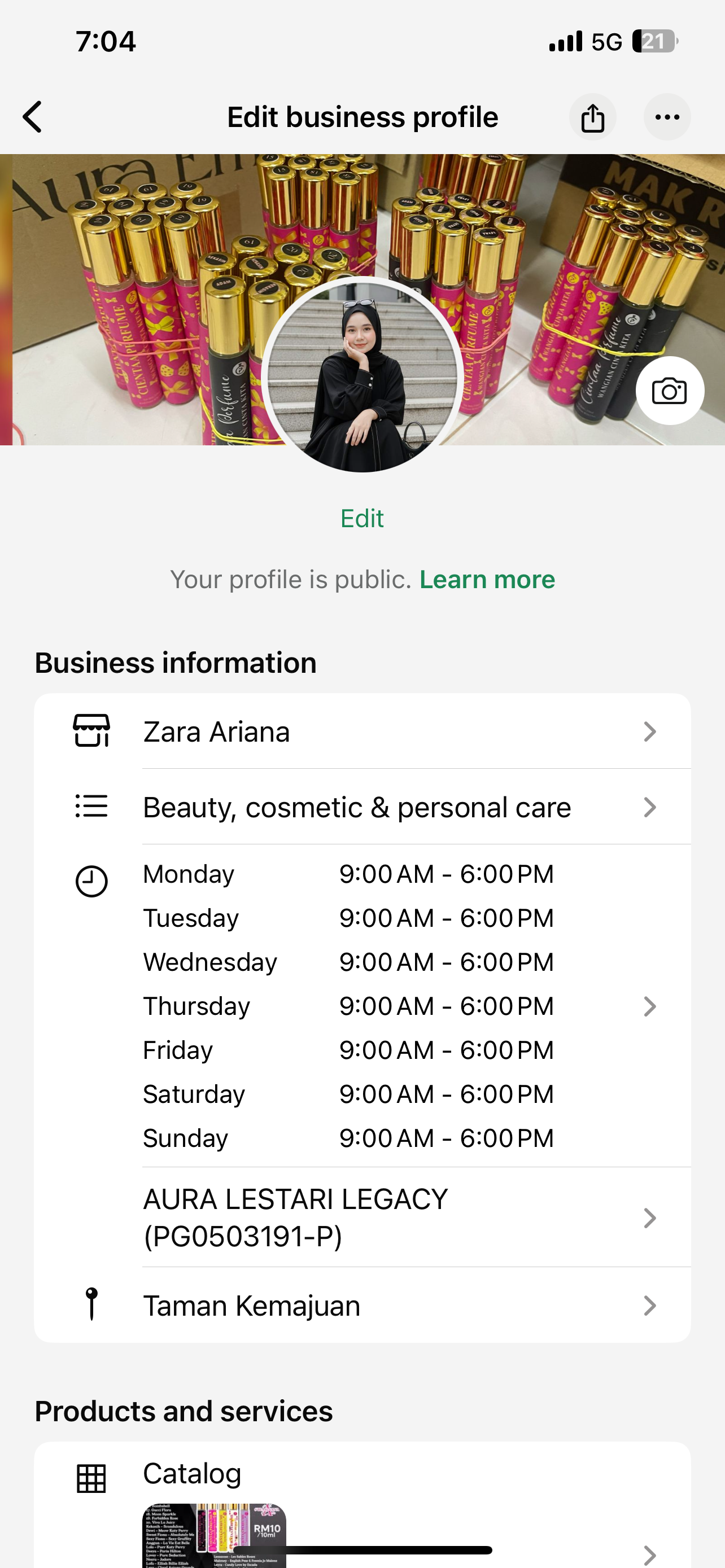Edit the business name Zara Ariana
Image resolution: width=725 pixels, height=1568 pixels.
point(362,732)
